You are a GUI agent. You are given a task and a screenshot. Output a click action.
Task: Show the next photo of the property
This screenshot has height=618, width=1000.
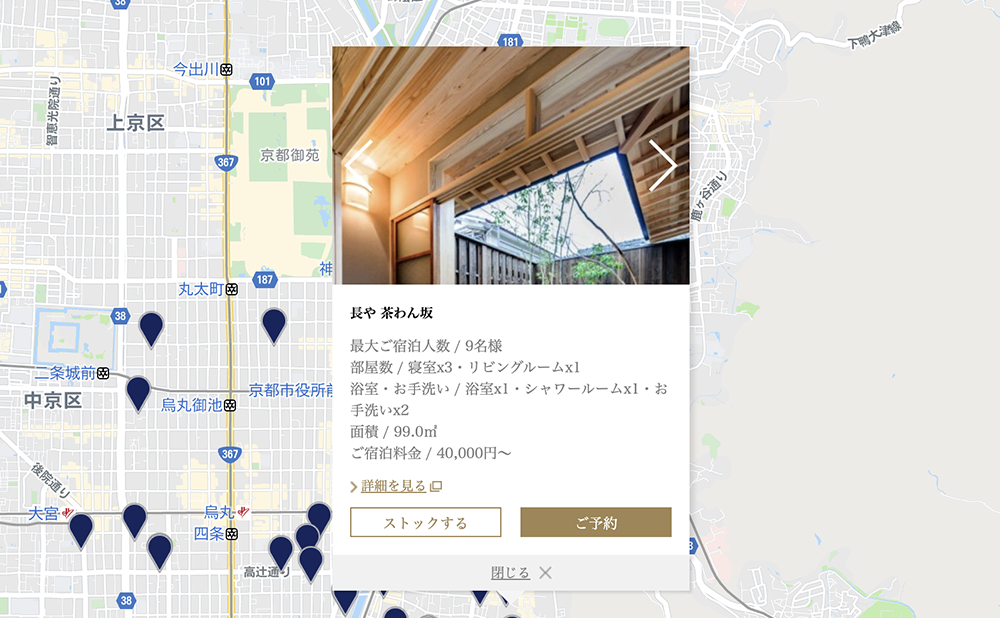(662, 165)
